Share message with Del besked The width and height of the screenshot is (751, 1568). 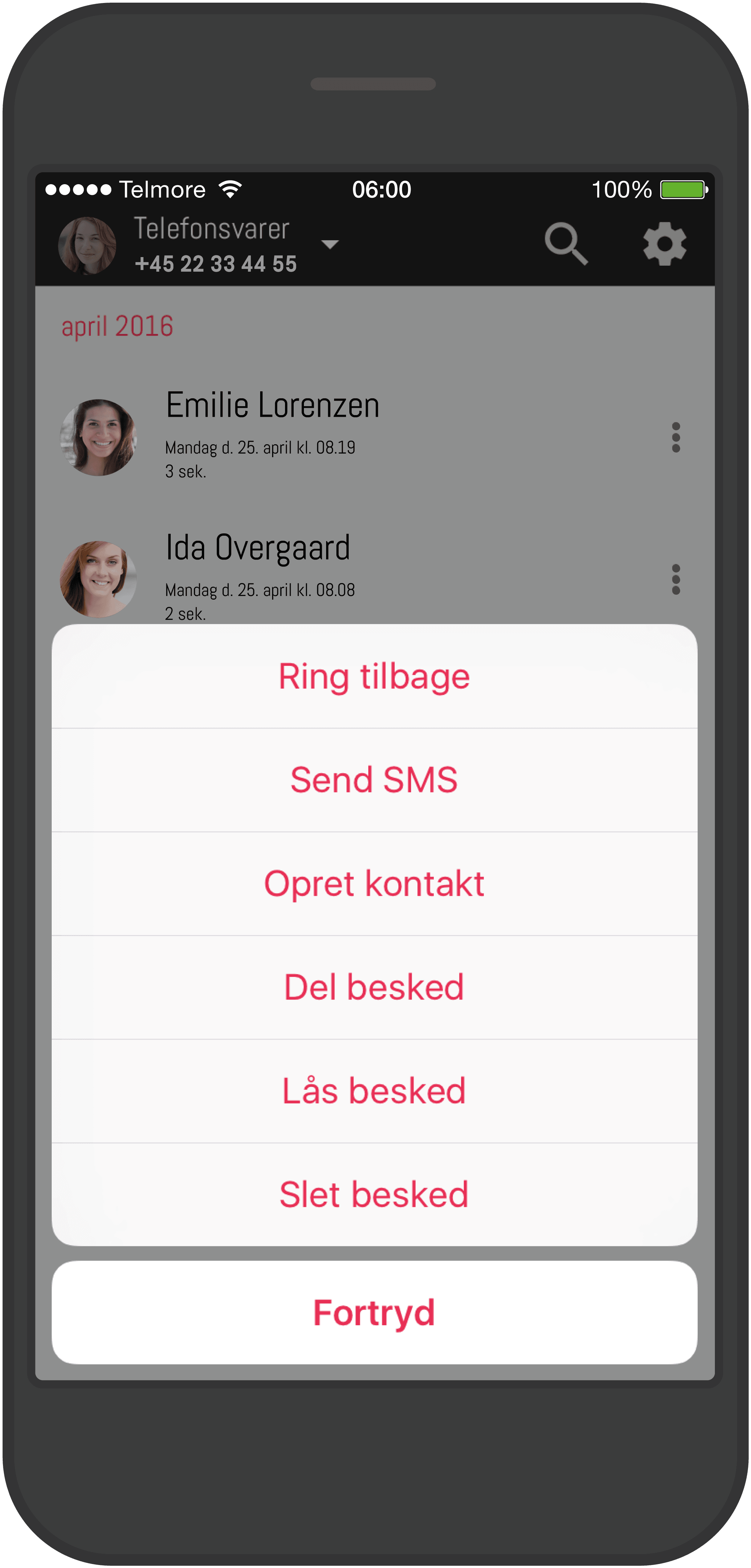pos(374,987)
